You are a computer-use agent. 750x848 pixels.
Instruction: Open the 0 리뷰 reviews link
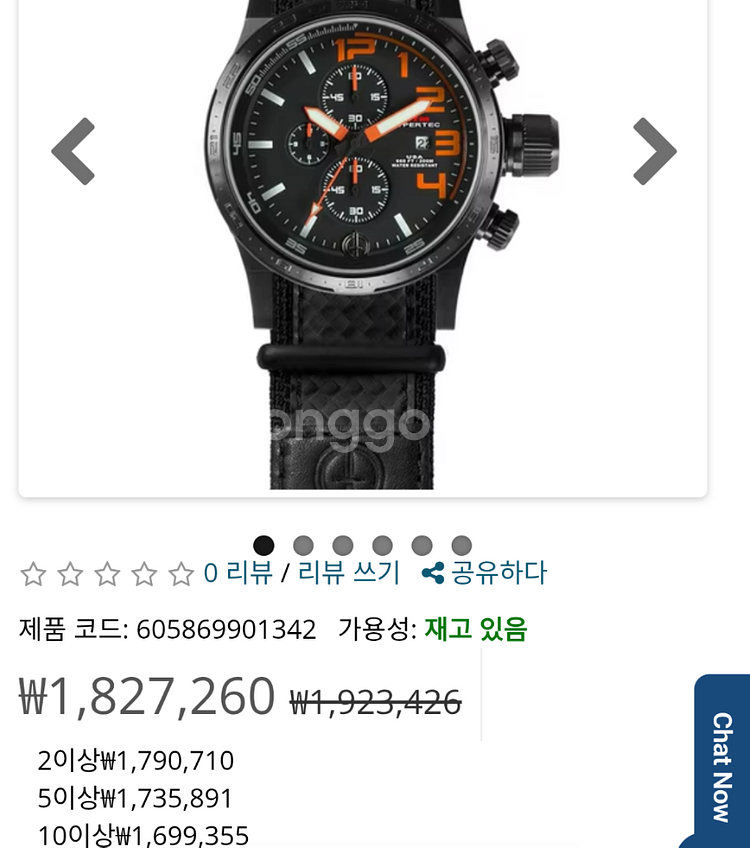pyautogui.click(x=238, y=573)
